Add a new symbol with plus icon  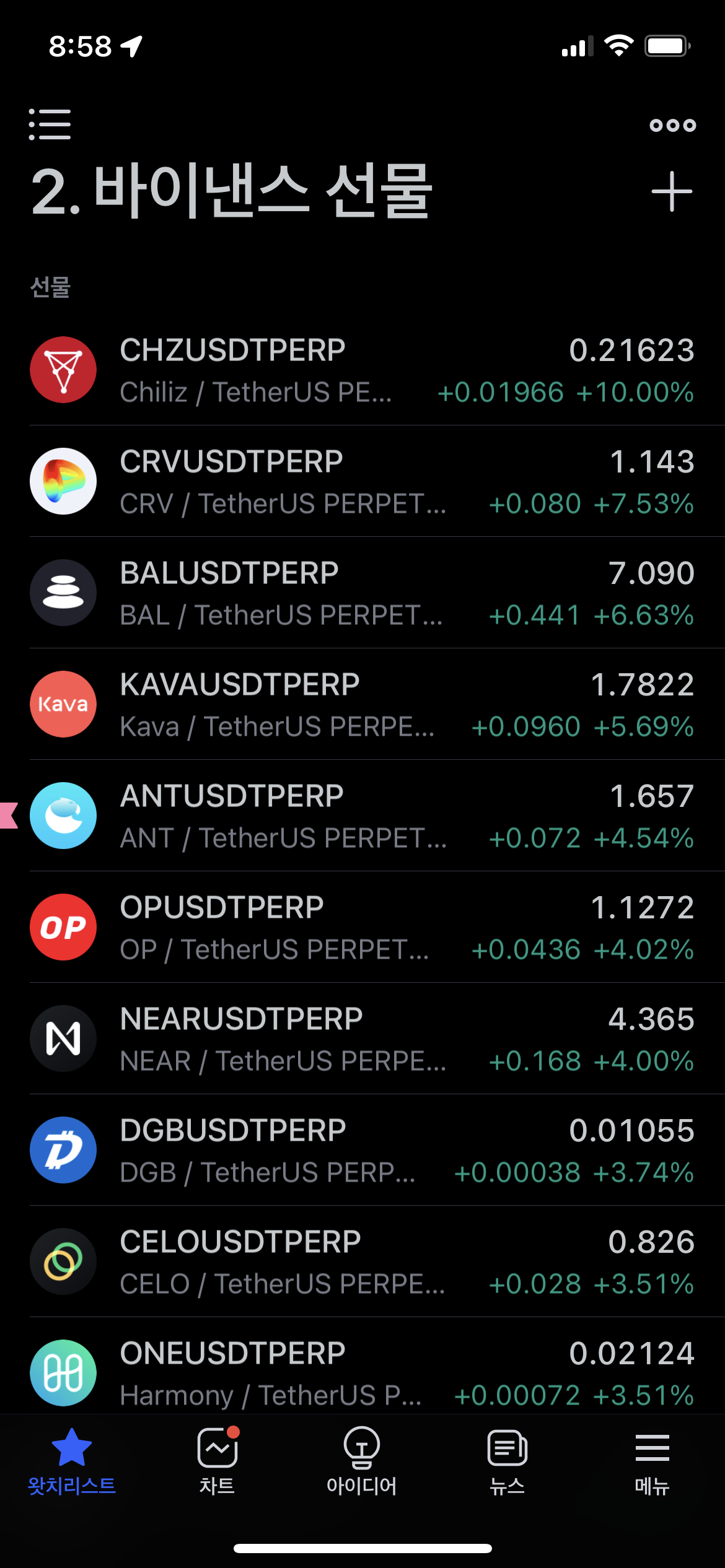pos(672,192)
